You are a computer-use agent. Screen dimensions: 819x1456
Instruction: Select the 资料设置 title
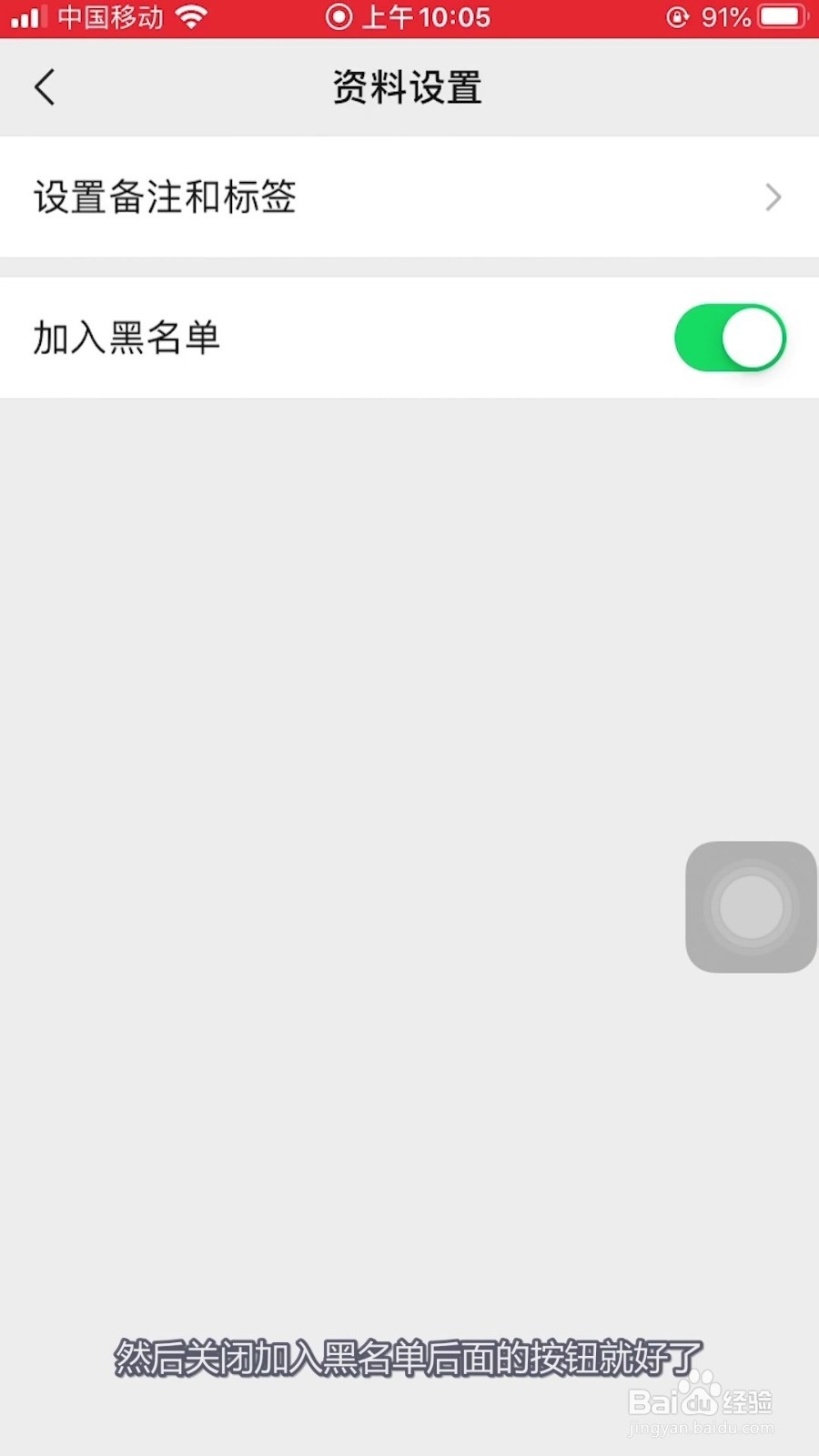pyautogui.click(x=409, y=87)
